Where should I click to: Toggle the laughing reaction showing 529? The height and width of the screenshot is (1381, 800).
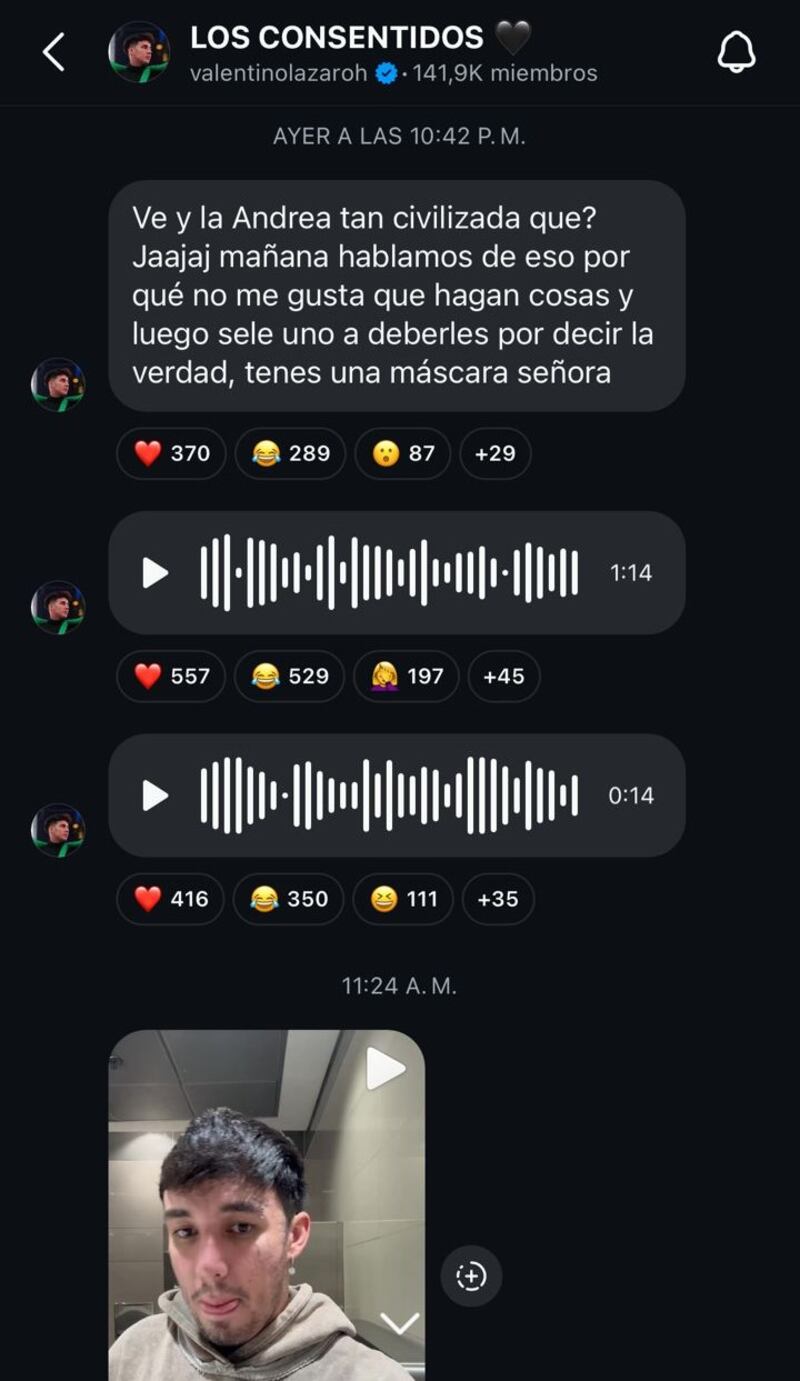[288, 676]
